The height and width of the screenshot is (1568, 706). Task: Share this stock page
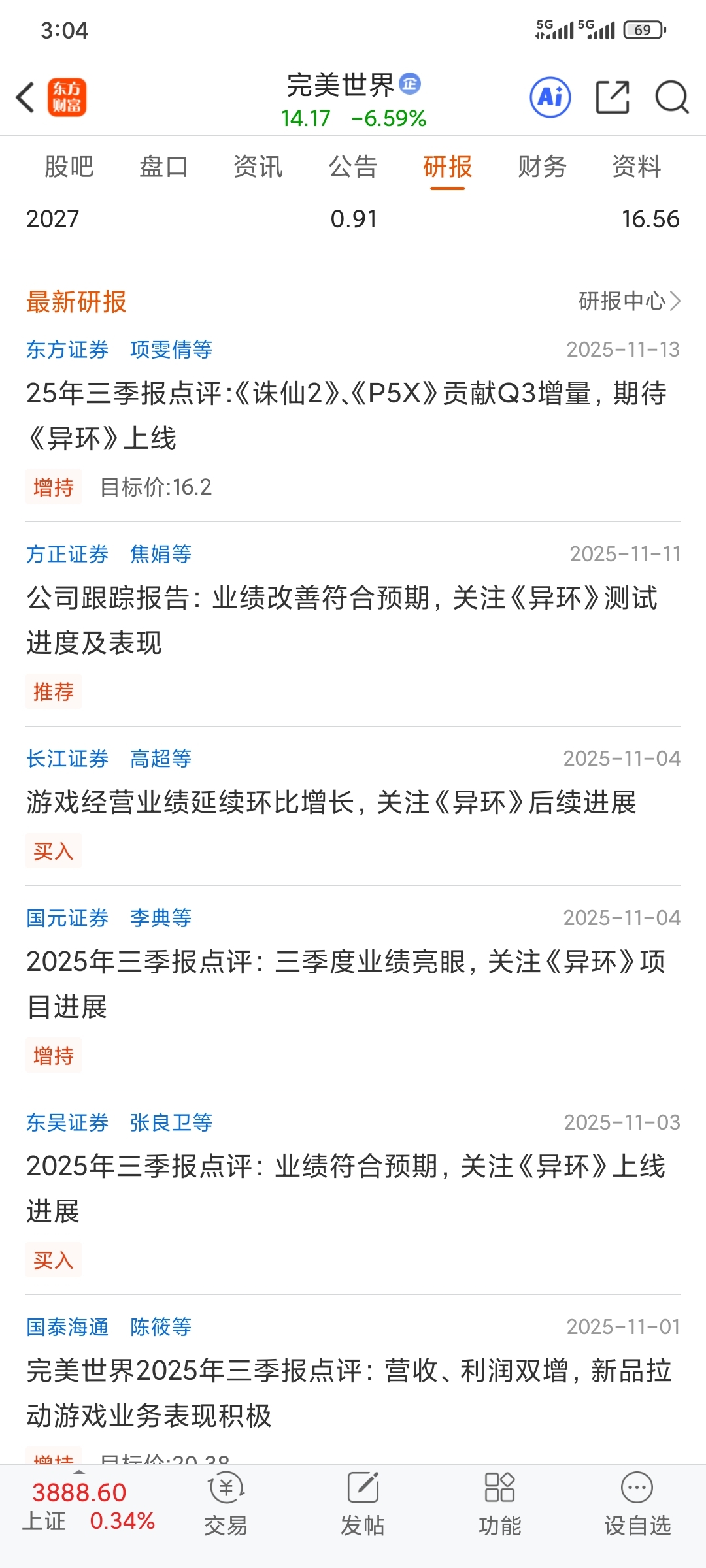pos(613,97)
